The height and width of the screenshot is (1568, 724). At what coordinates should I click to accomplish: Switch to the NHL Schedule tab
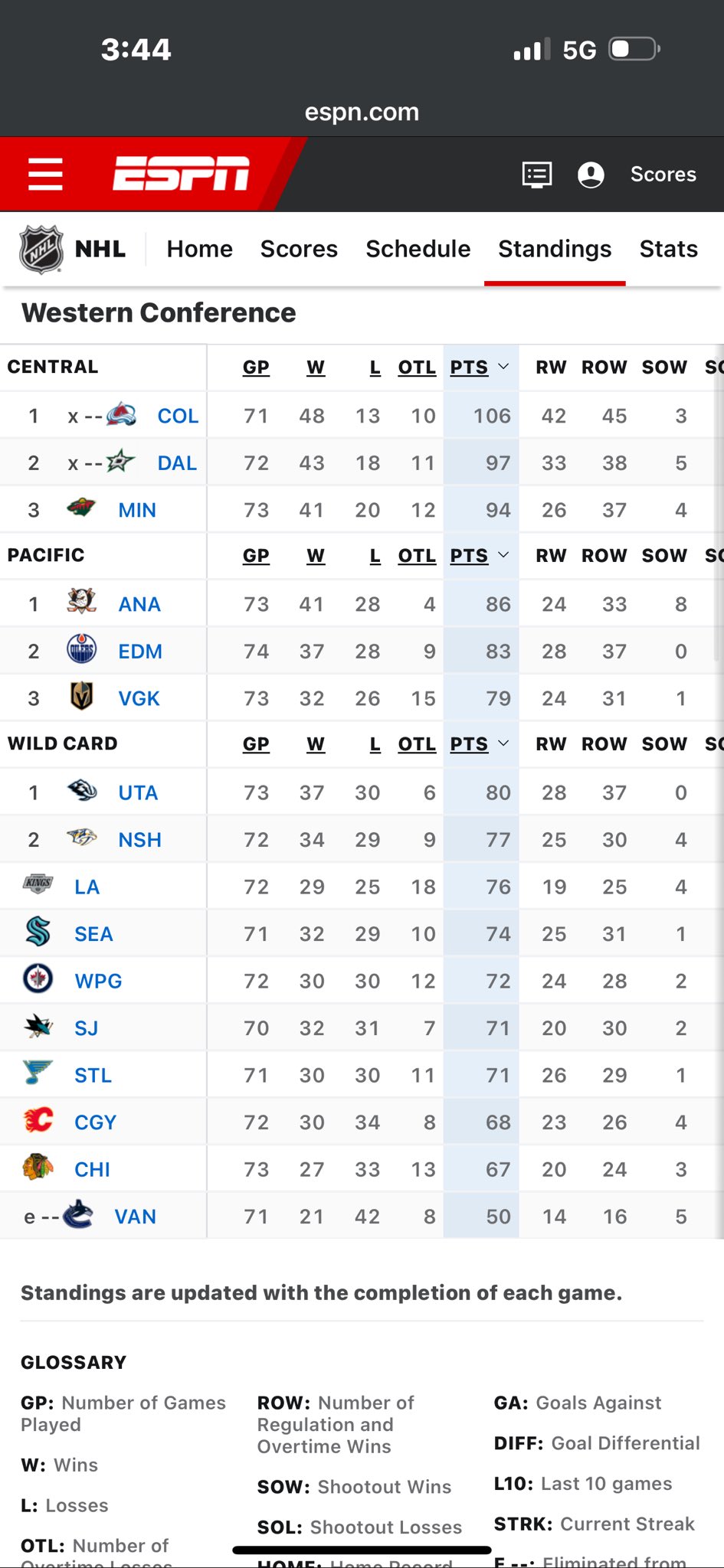point(418,249)
